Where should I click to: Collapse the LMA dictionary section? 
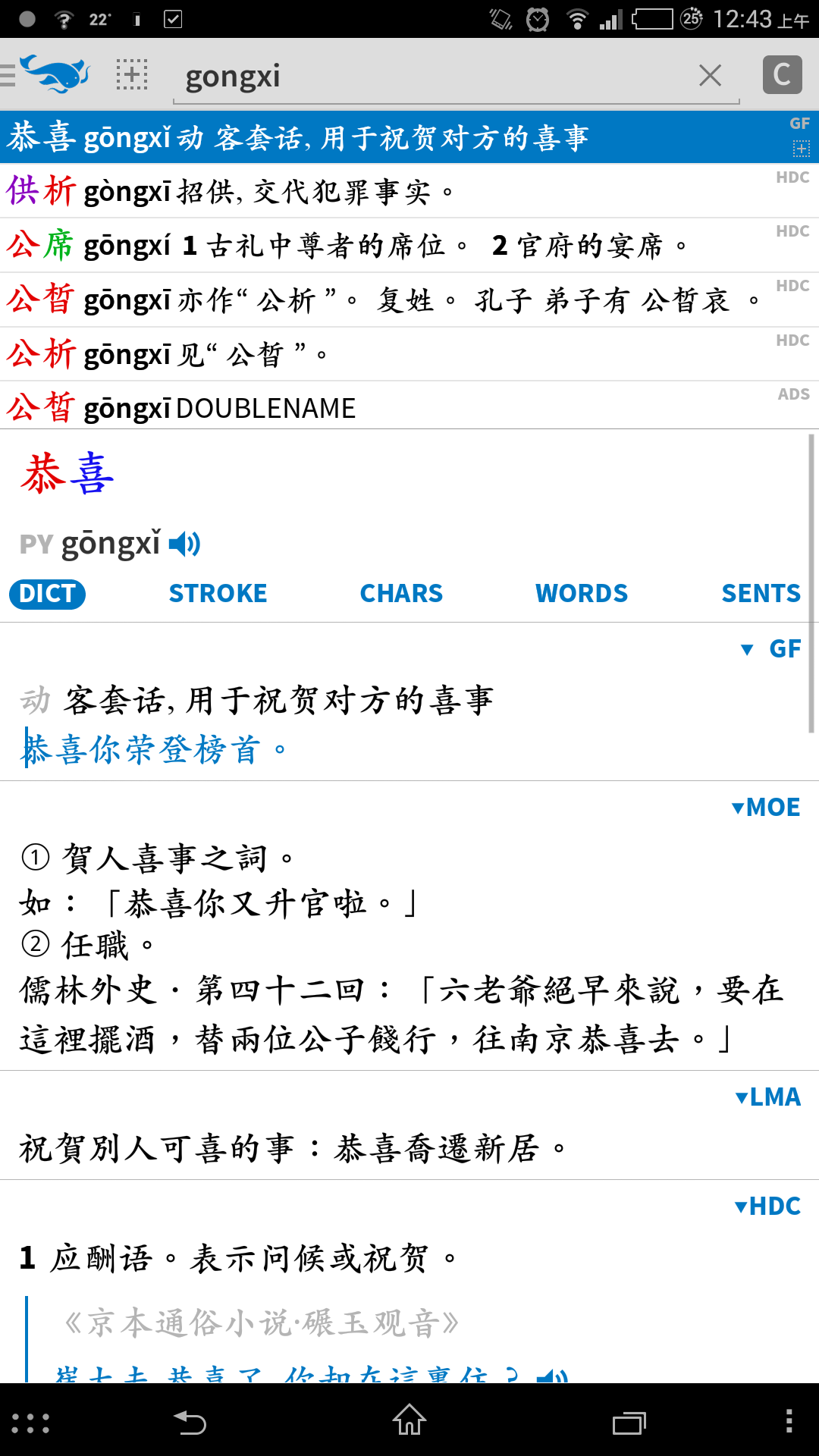pyautogui.click(x=768, y=1097)
